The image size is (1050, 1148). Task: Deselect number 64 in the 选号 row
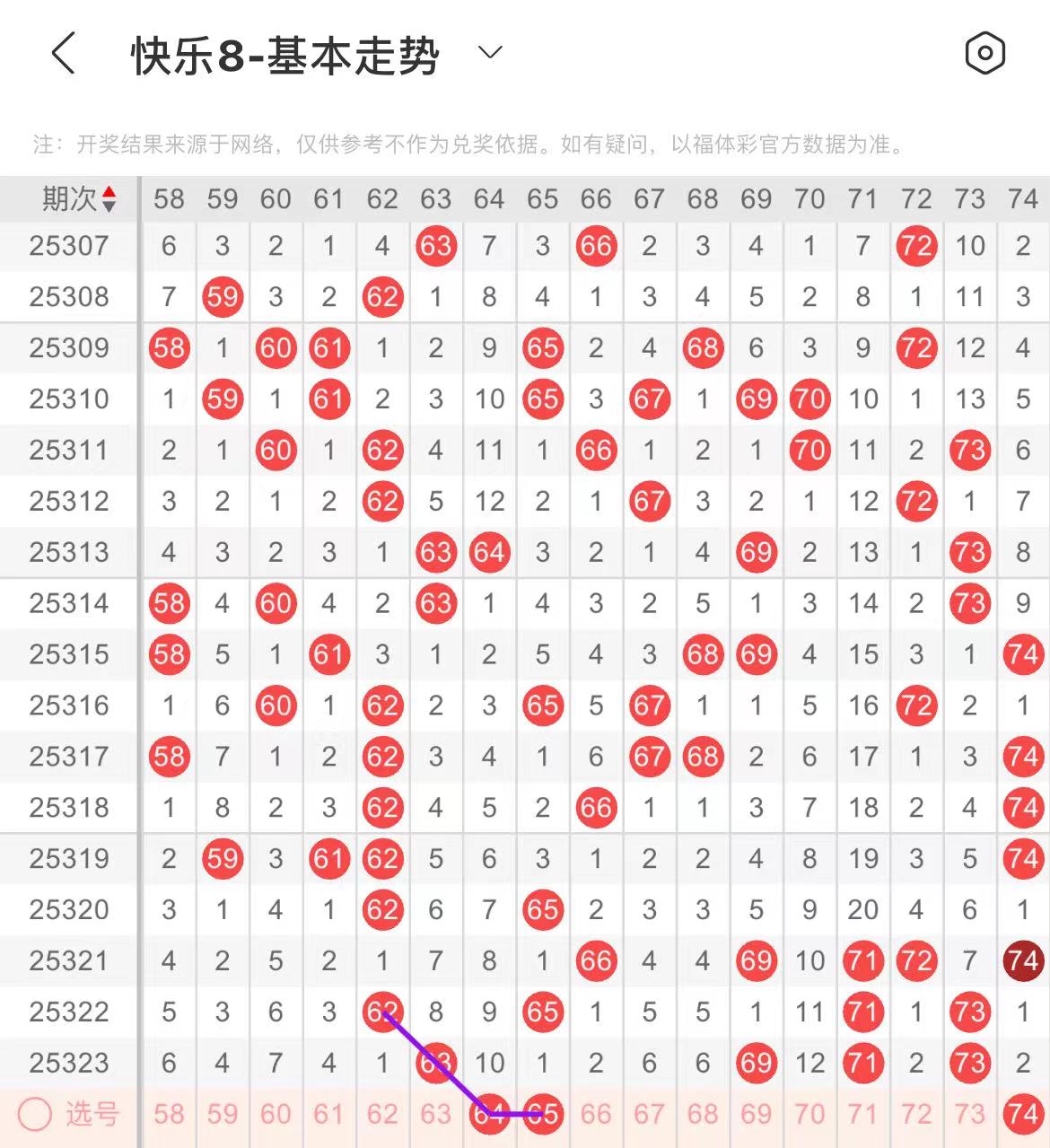tap(489, 1115)
